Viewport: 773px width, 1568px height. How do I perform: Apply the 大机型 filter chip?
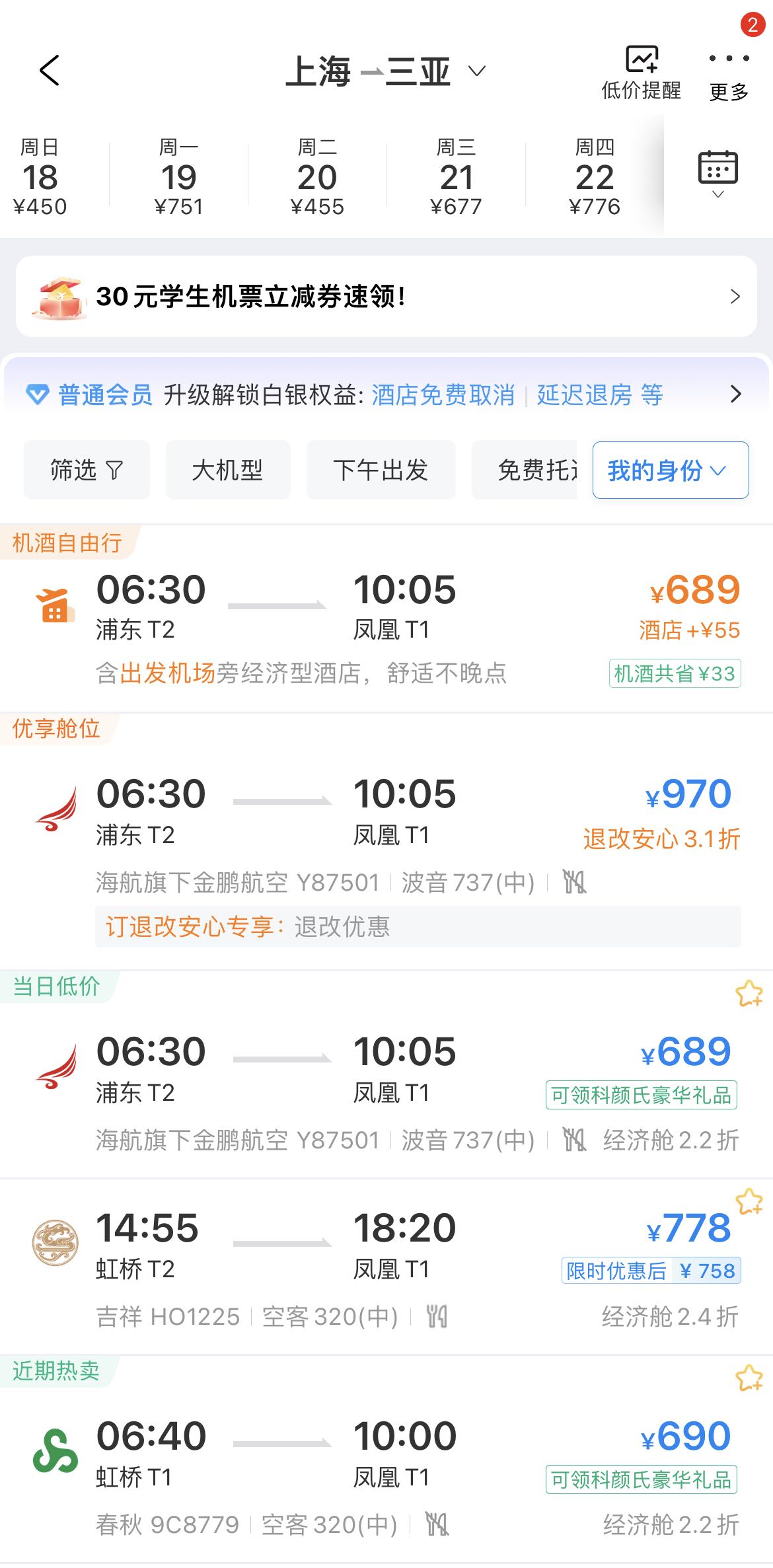tap(227, 470)
